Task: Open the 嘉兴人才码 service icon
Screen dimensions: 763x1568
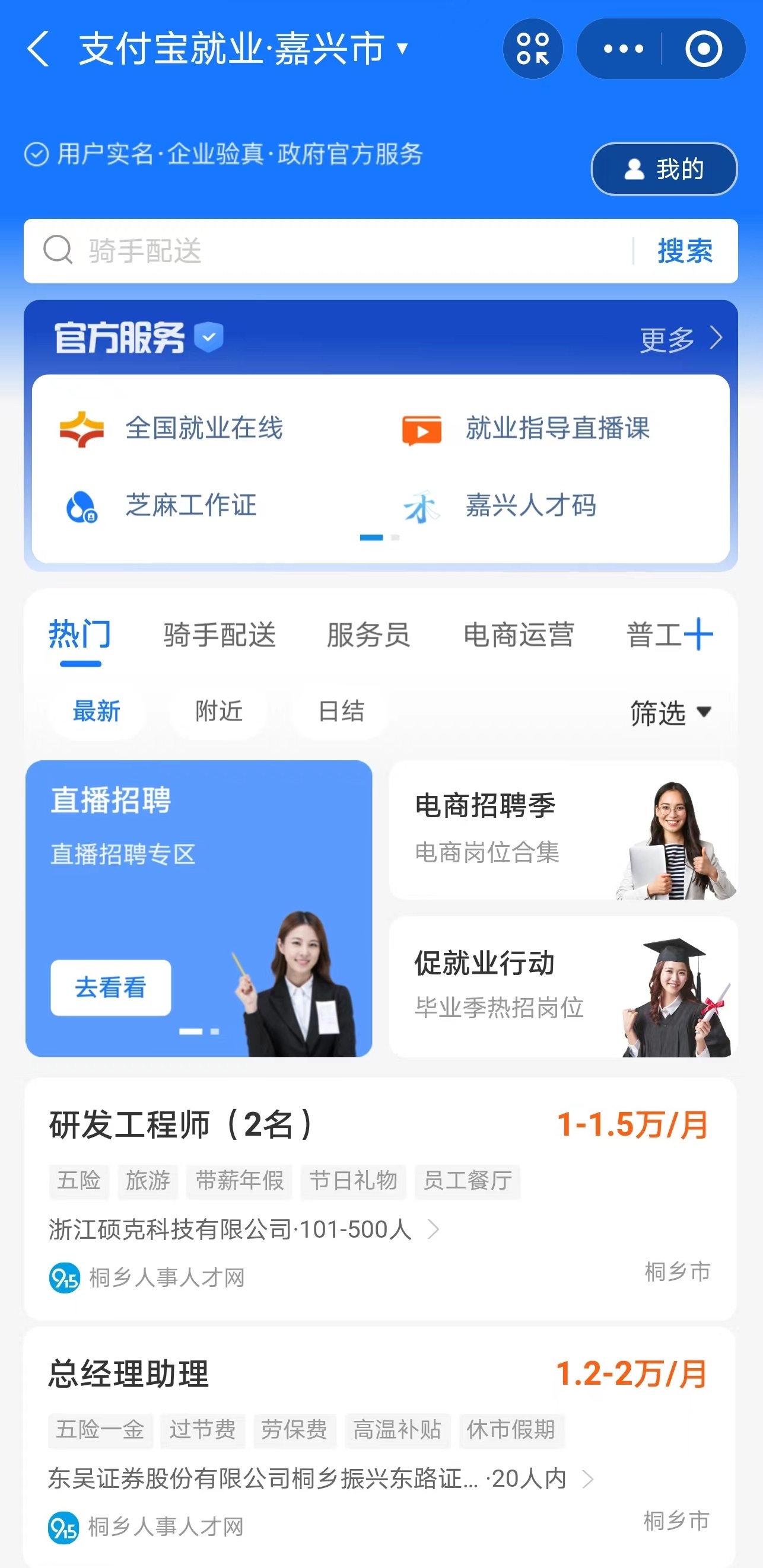Action: [x=422, y=506]
